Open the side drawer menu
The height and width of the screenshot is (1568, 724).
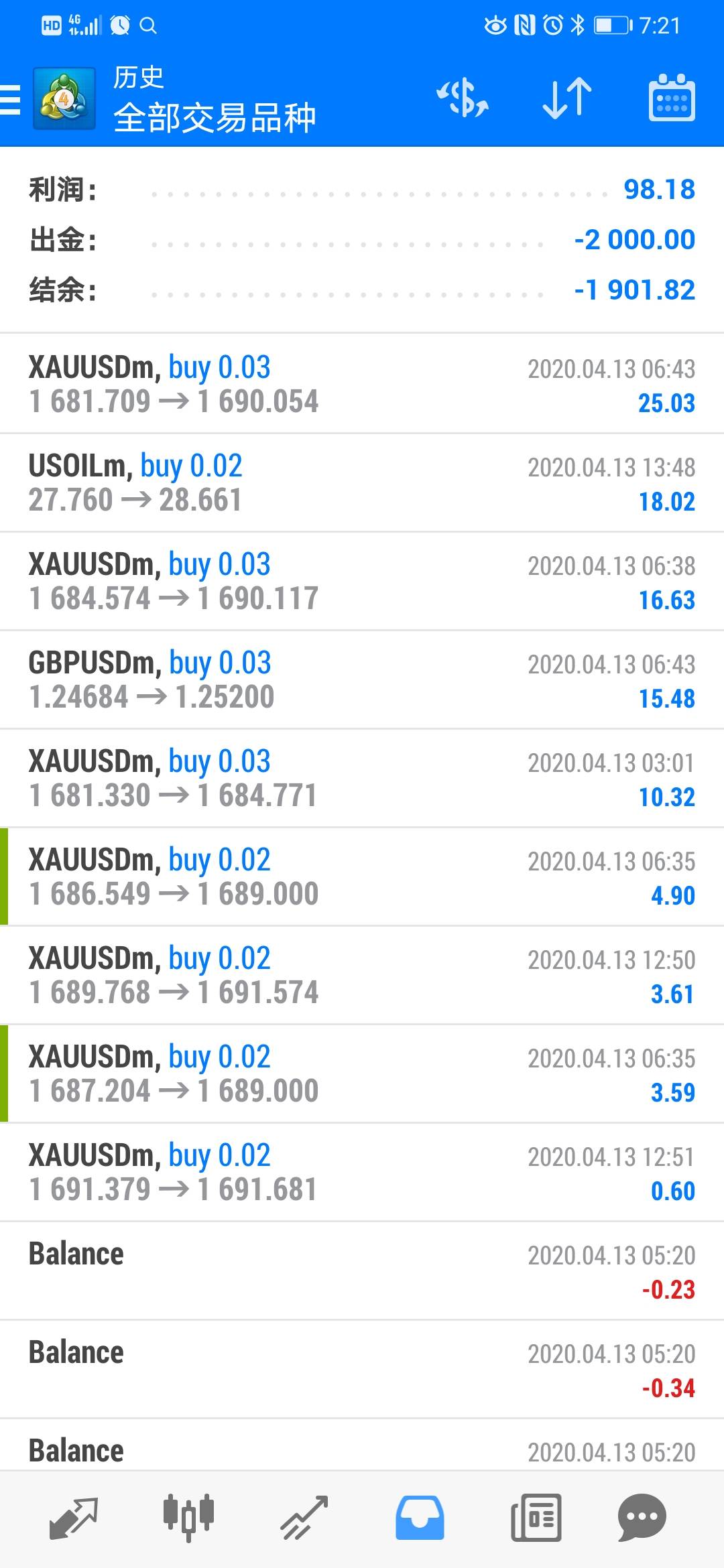pos(12,101)
